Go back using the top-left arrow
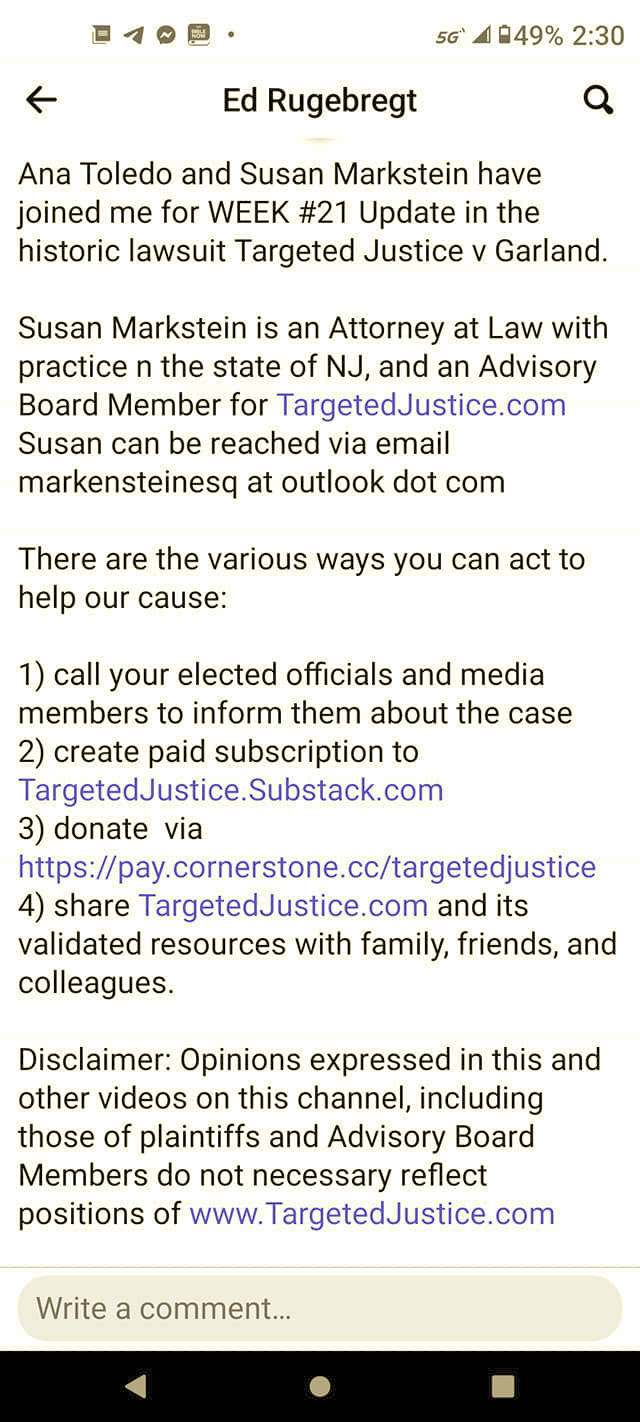This screenshot has width=640, height=1422. 41,100
